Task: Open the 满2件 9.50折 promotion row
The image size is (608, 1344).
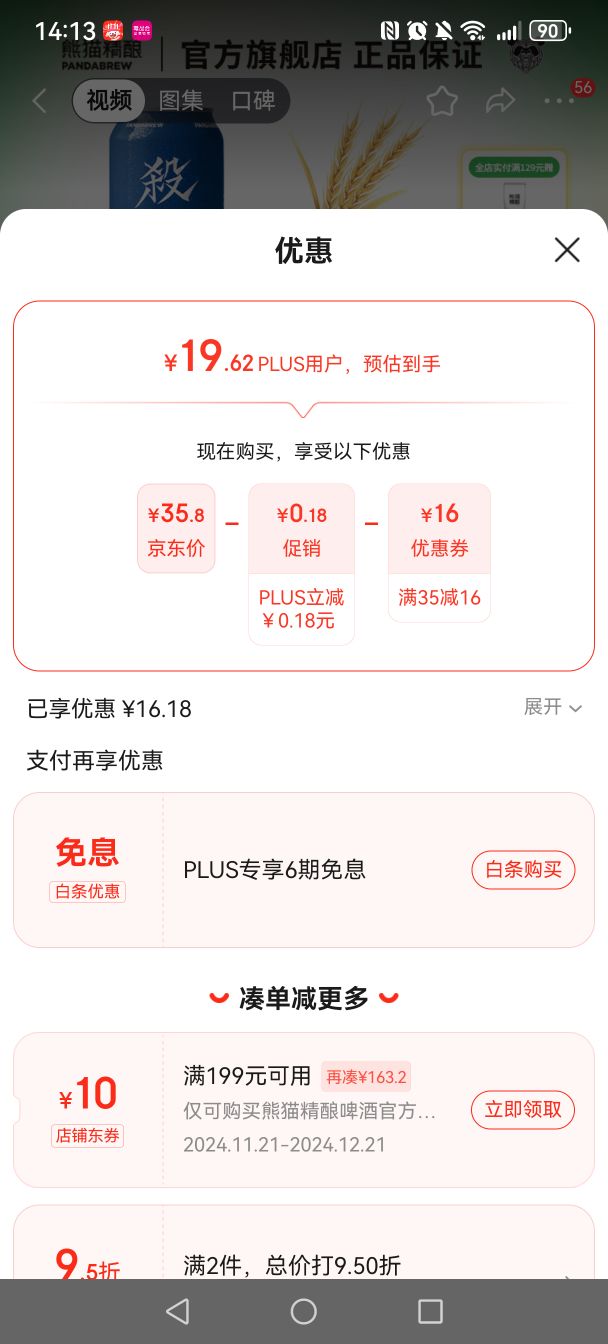Action: 304,1243
